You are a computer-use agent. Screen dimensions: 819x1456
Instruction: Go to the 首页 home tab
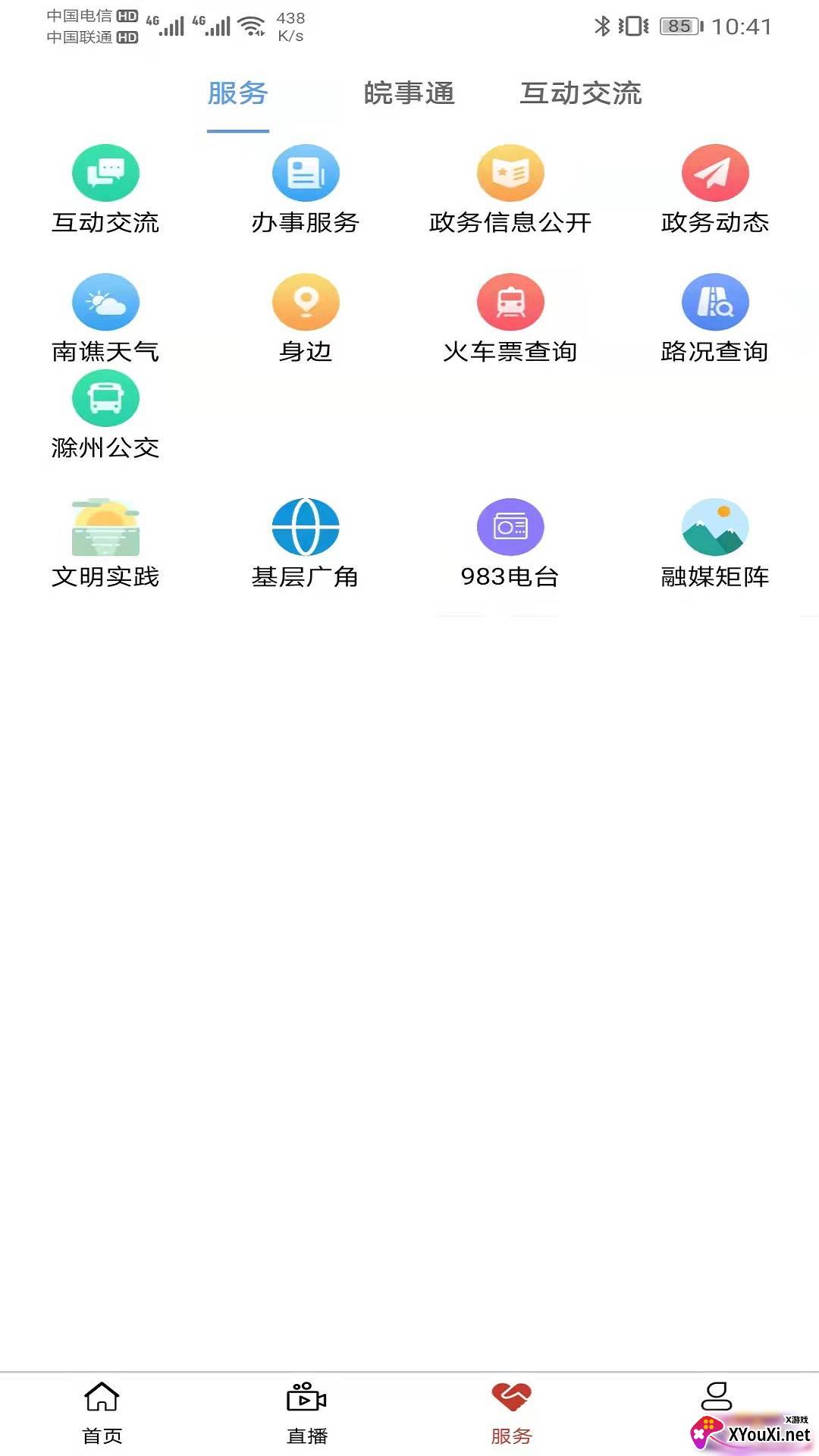[102, 1412]
